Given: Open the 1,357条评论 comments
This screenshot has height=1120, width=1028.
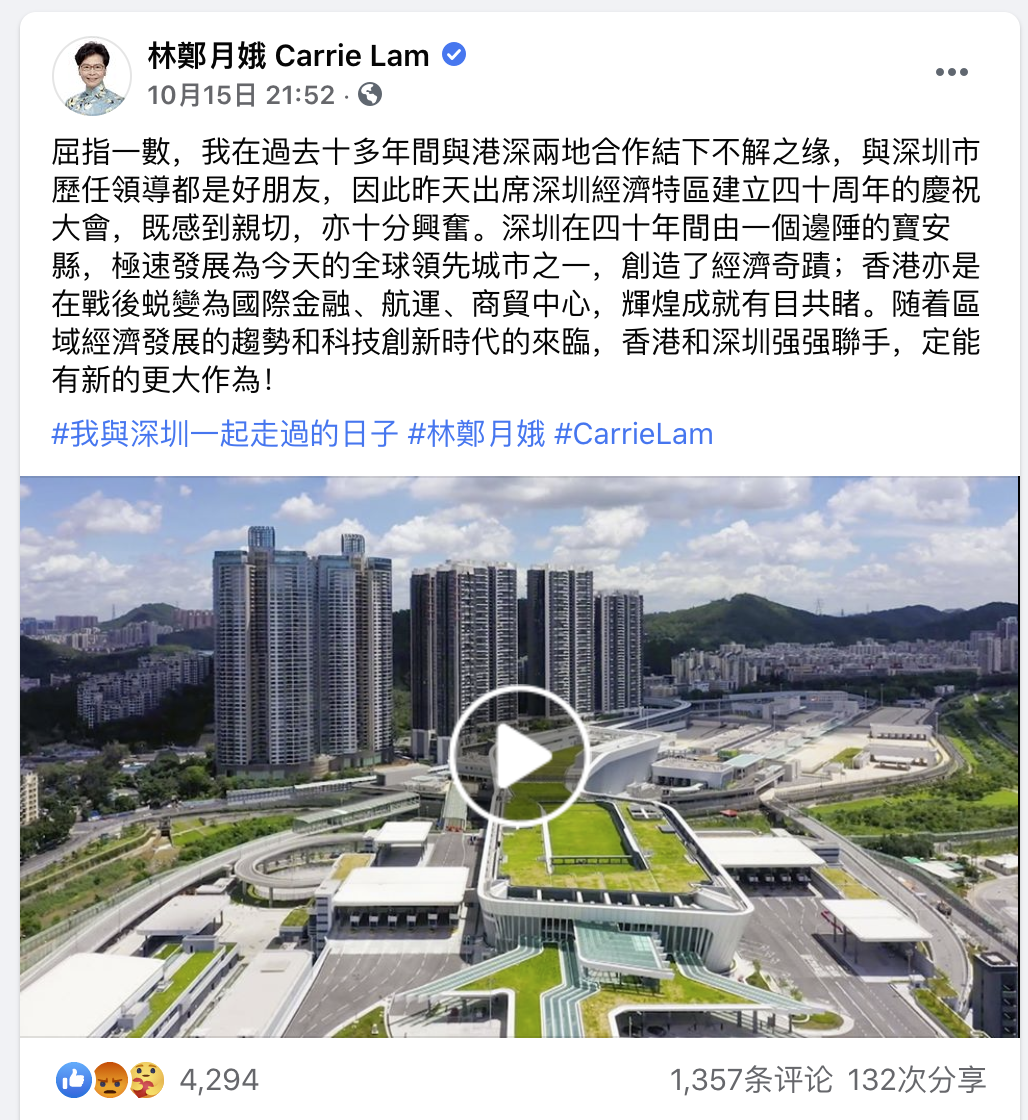Looking at the screenshot, I should tap(751, 1080).
